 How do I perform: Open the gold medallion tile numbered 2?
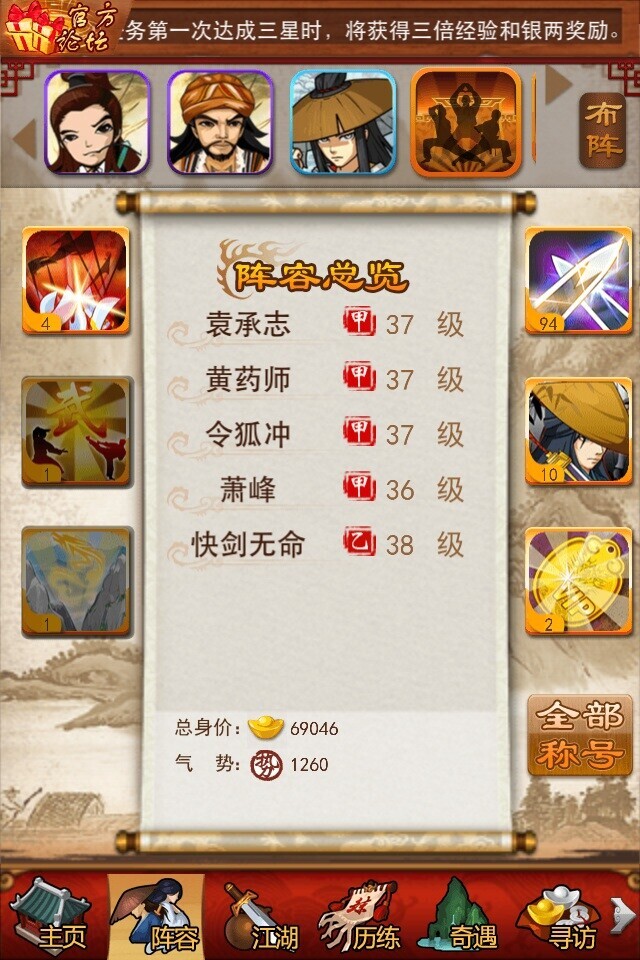(579, 581)
